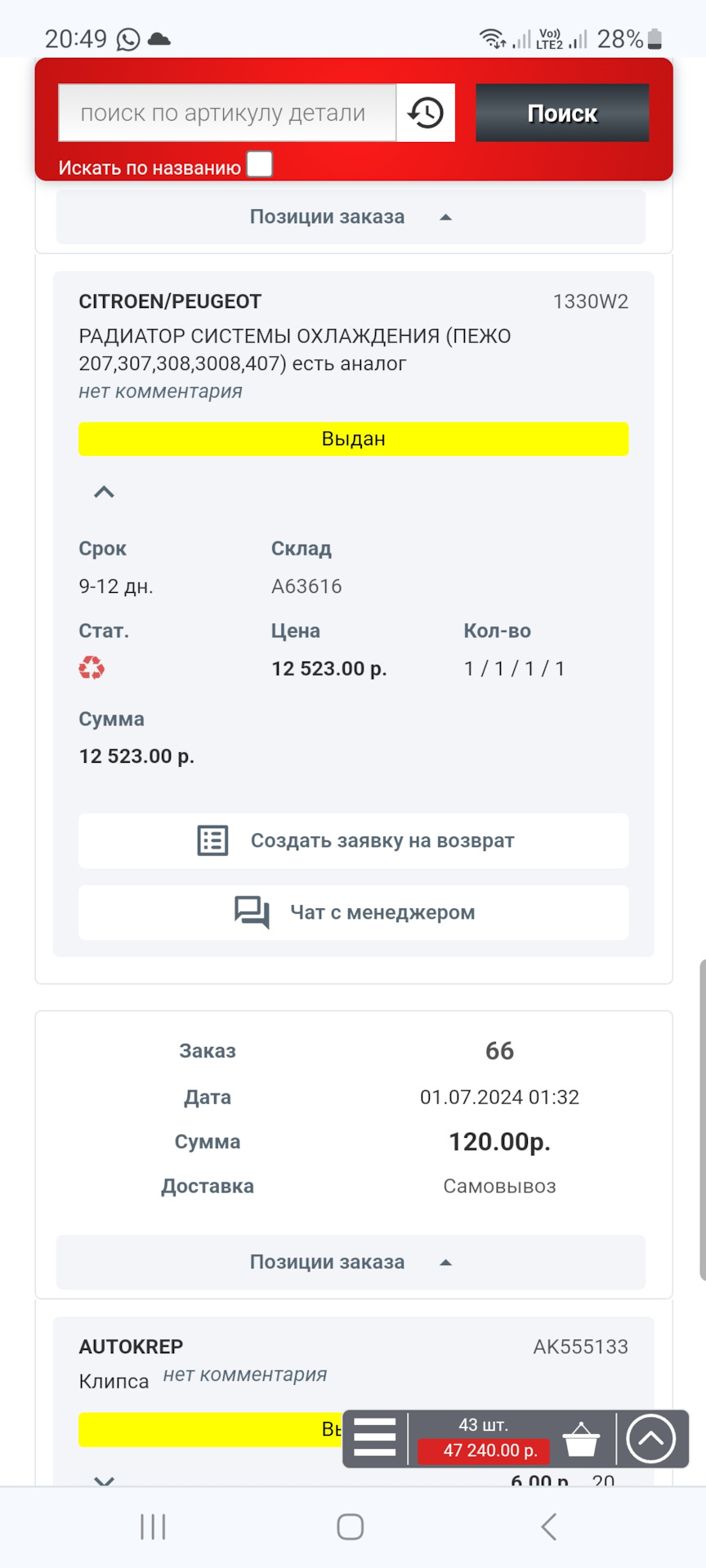Open search history clock icon
This screenshot has width=706, height=1568.
(x=426, y=113)
